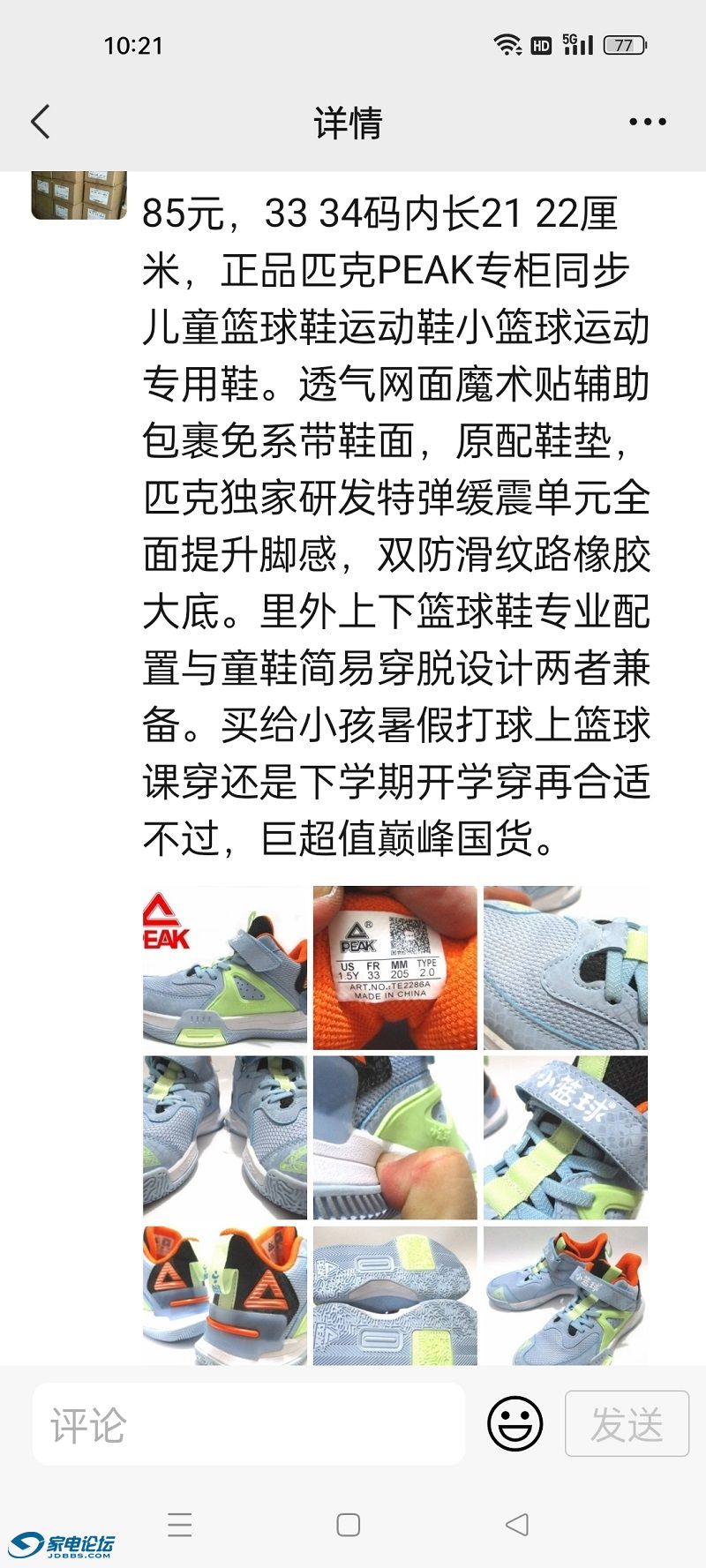Open the emoji picker
This screenshot has height=1568, width=706.
coord(515,1423)
